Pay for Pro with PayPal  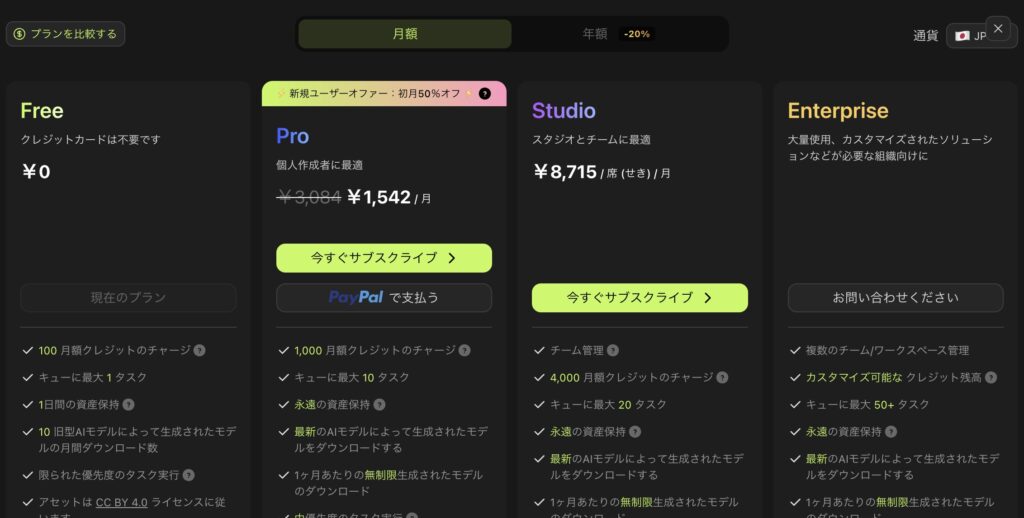click(x=384, y=297)
